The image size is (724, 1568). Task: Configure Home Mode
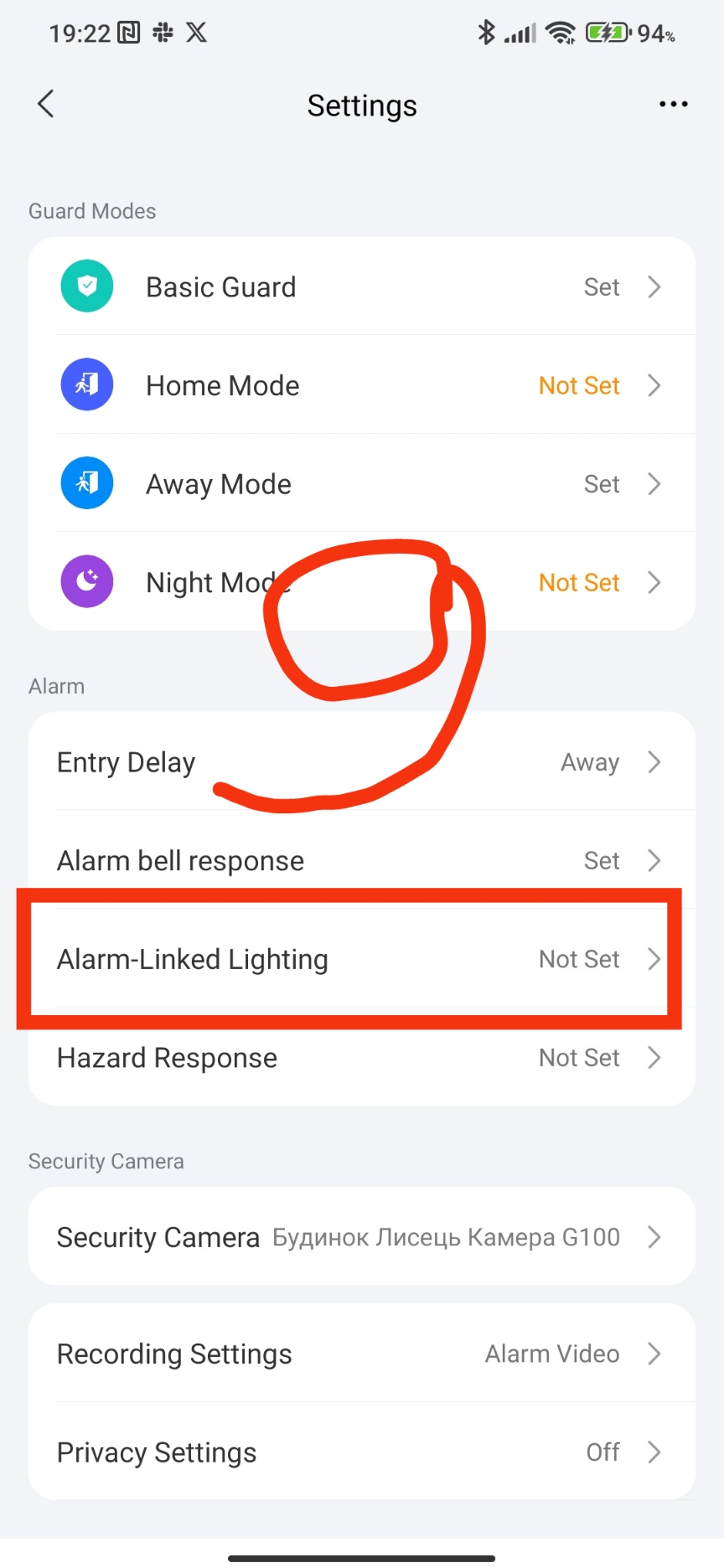point(362,386)
